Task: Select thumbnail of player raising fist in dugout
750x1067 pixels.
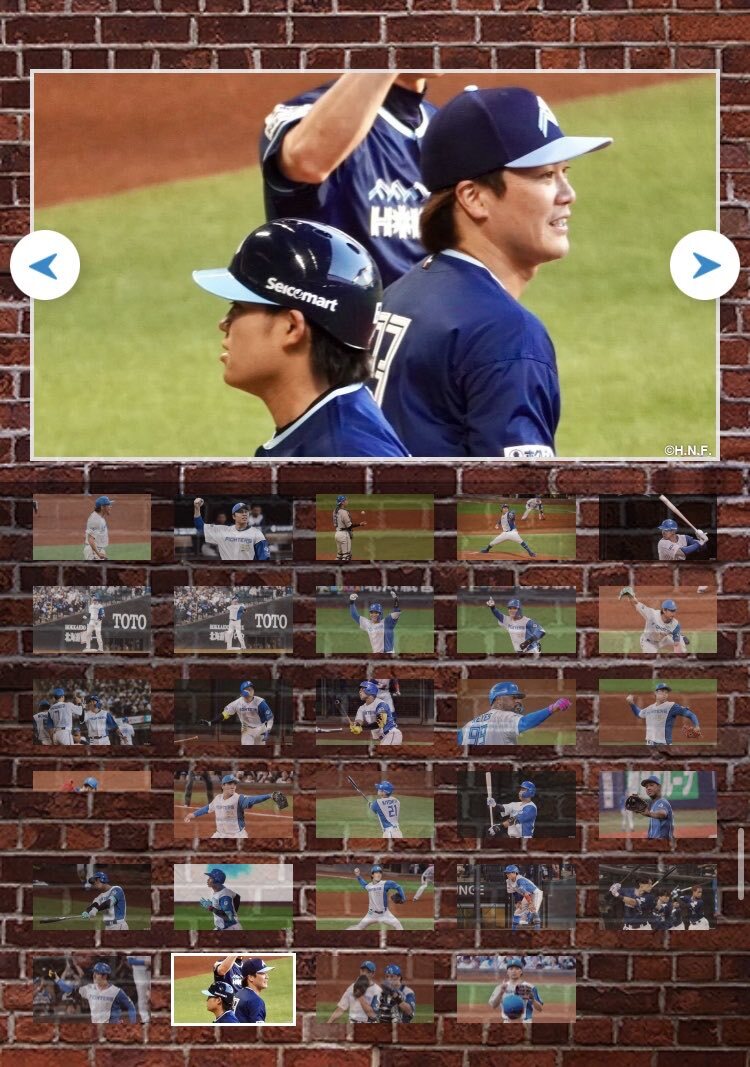Action: pos(233,527)
